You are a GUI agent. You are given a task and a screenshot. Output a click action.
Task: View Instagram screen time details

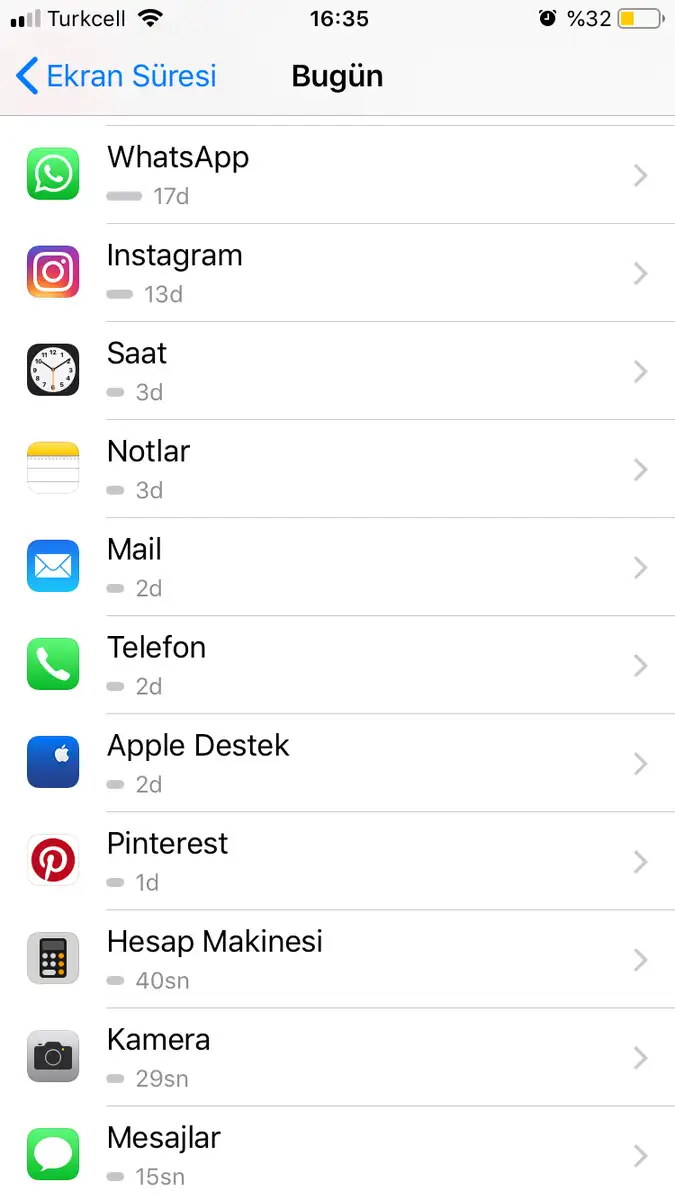point(337,273)
